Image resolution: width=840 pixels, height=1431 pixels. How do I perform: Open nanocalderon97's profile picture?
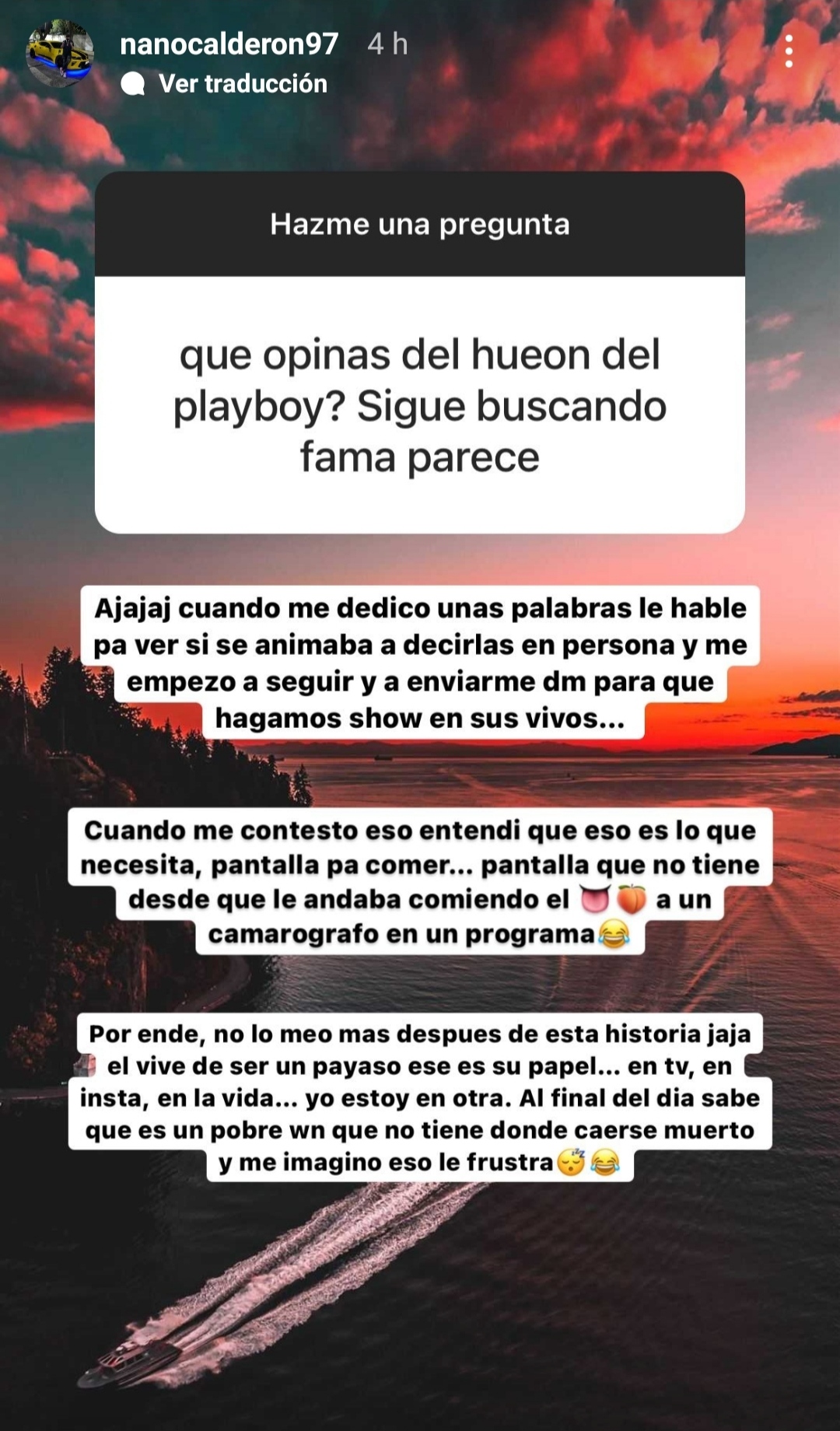tap(60, 54)
